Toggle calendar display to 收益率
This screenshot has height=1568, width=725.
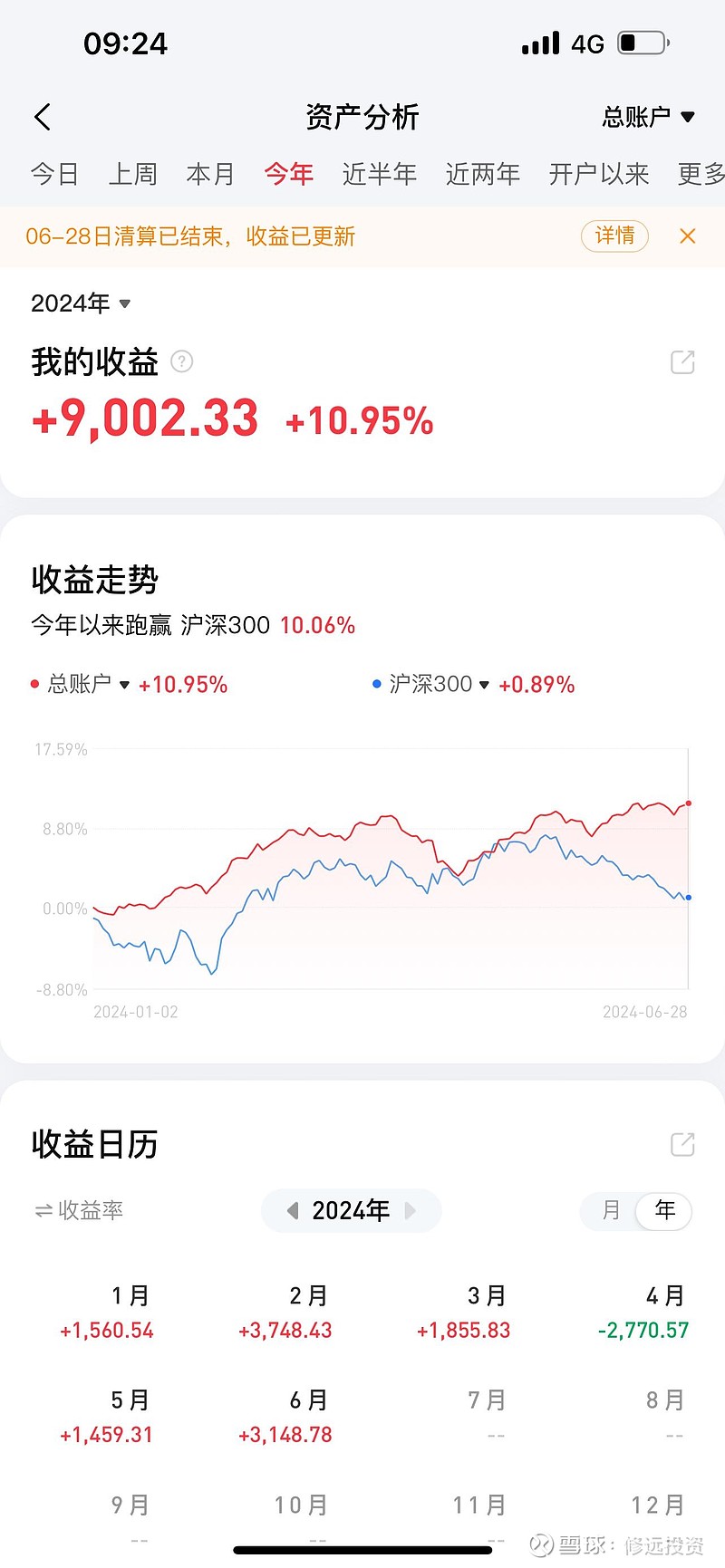click(x=78, y=1210)
